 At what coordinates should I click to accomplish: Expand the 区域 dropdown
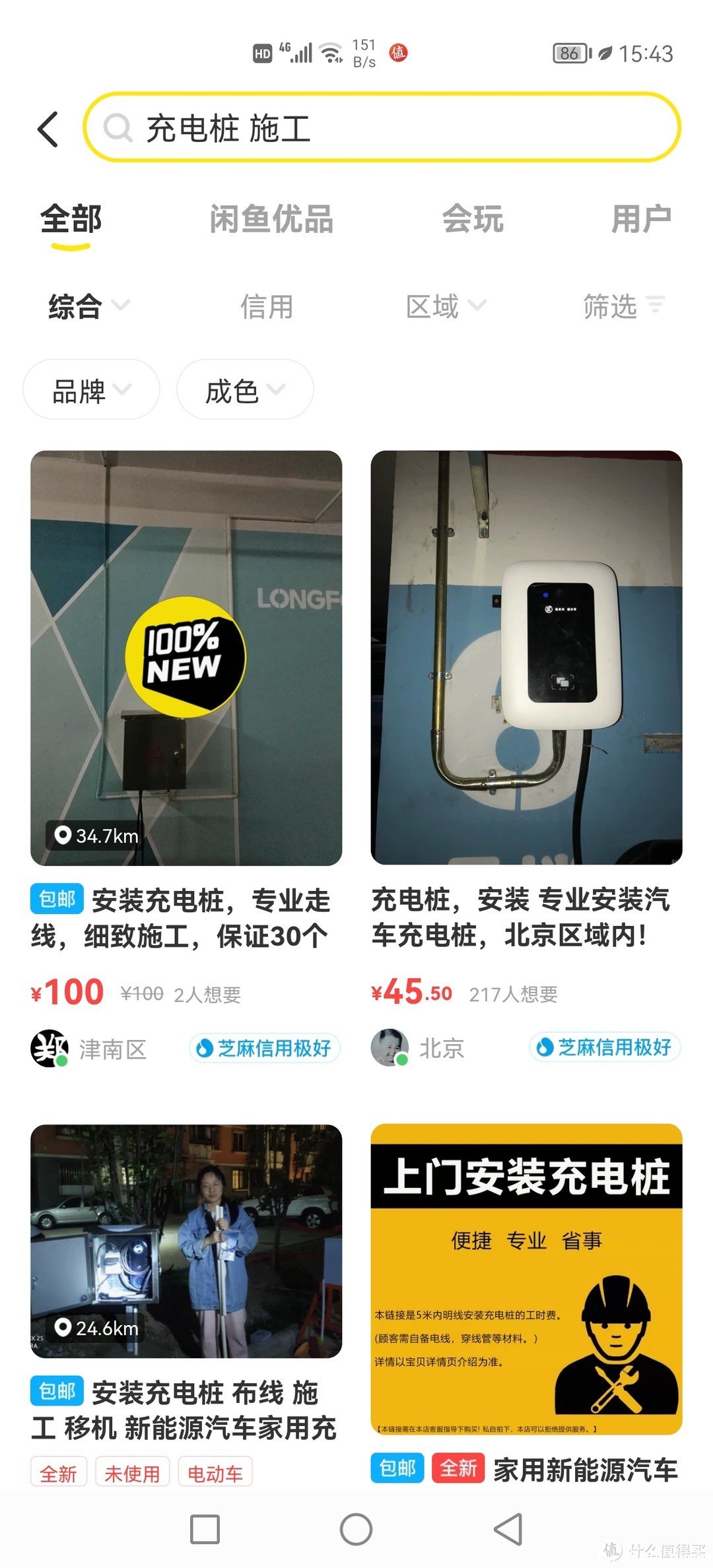[445, 307]
